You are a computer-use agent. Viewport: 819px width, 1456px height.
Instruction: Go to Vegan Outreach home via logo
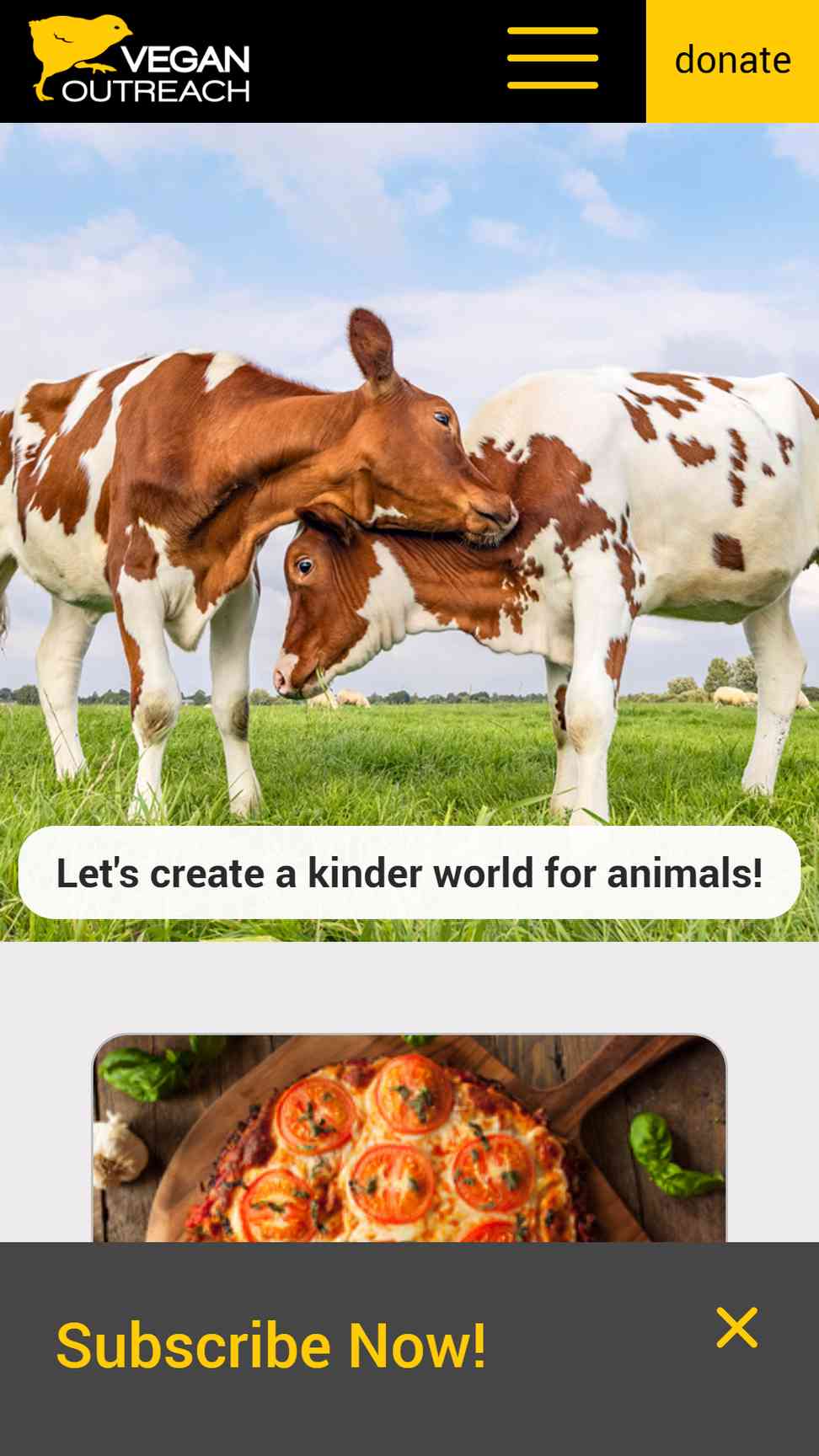click(140, 60)
